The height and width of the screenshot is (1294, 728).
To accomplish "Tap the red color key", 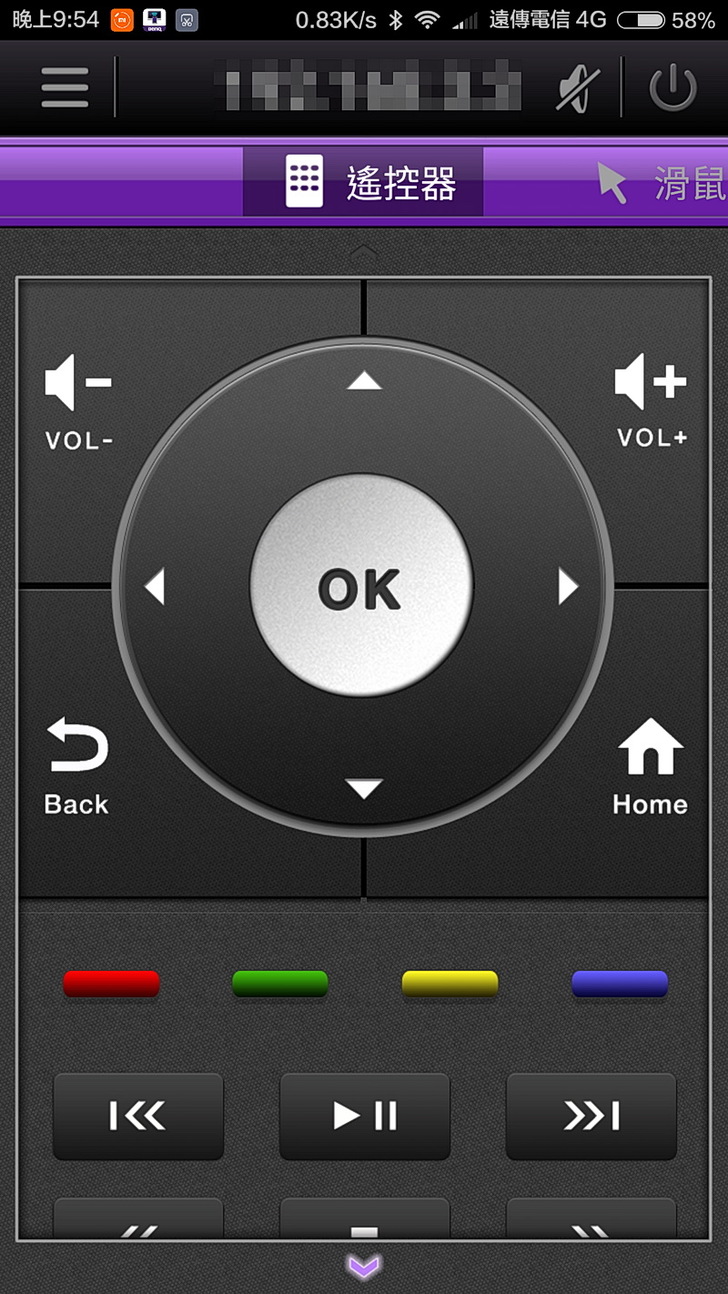I will pos(111,984).
